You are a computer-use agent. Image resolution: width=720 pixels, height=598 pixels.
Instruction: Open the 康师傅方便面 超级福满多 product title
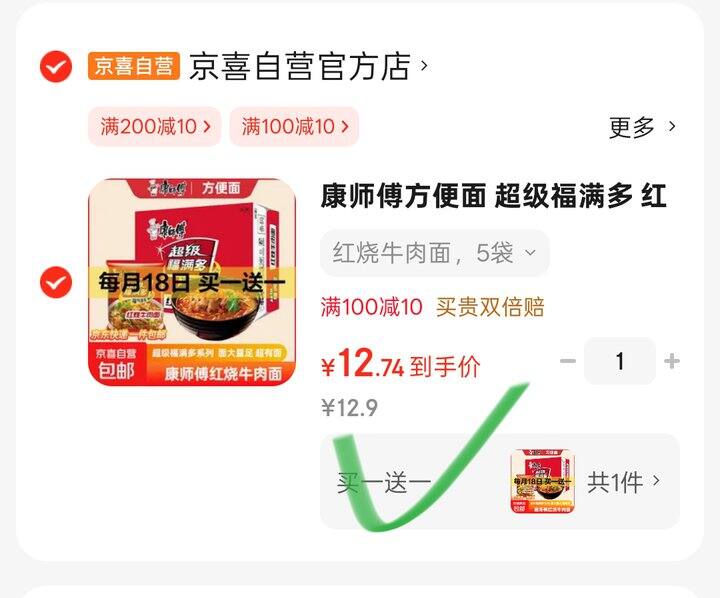click(x=494, y=196)
